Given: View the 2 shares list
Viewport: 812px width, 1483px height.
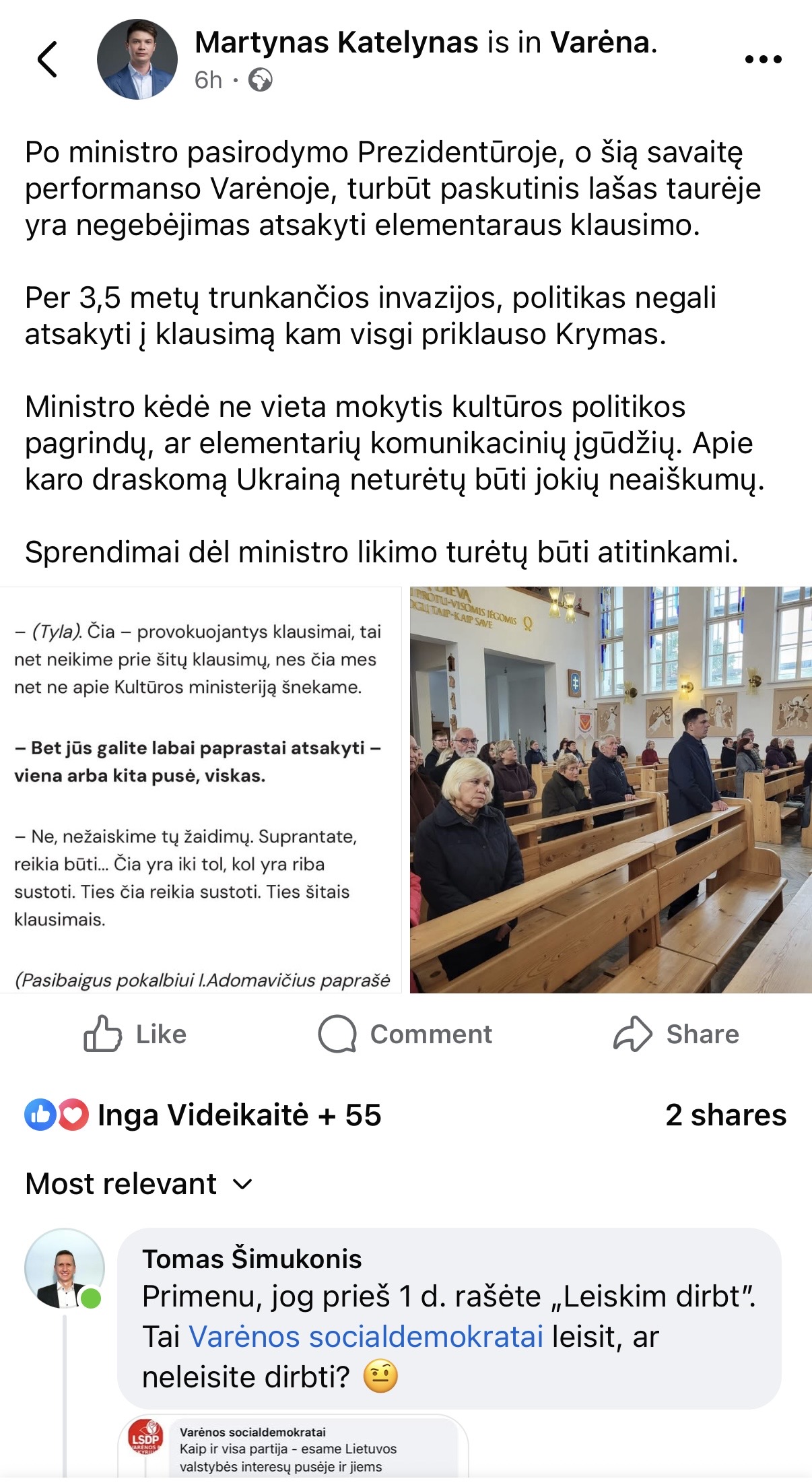Looking at the screenshot, I should tap(725, 1115).
